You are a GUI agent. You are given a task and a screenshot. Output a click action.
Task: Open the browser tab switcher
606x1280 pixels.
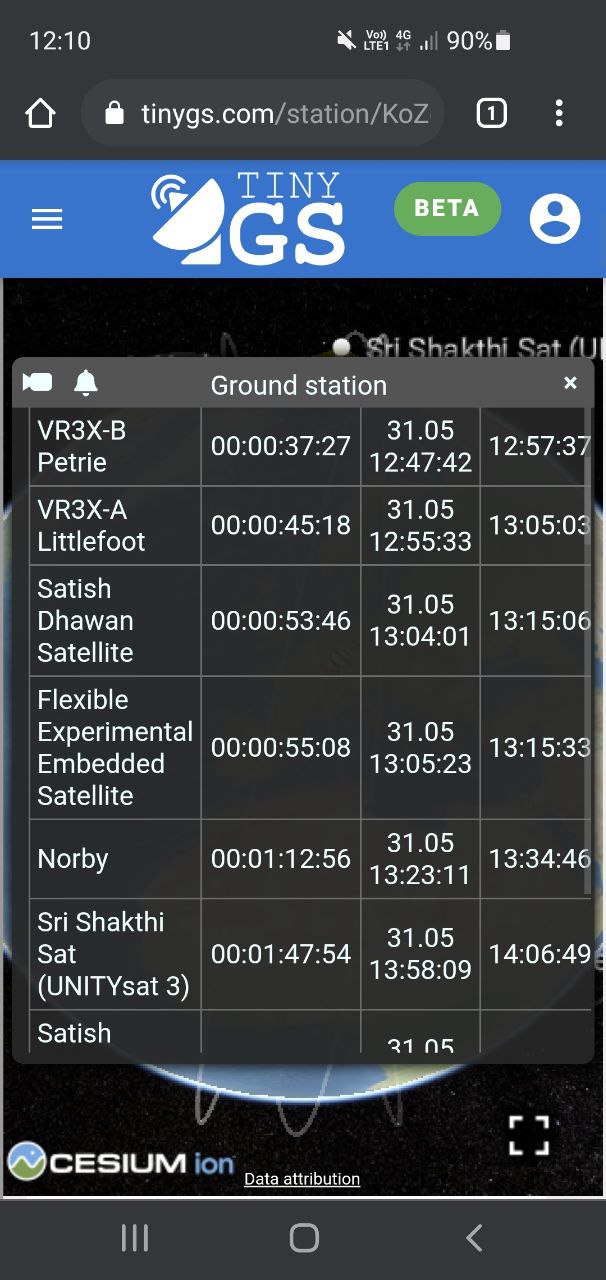tap(491, 114)
